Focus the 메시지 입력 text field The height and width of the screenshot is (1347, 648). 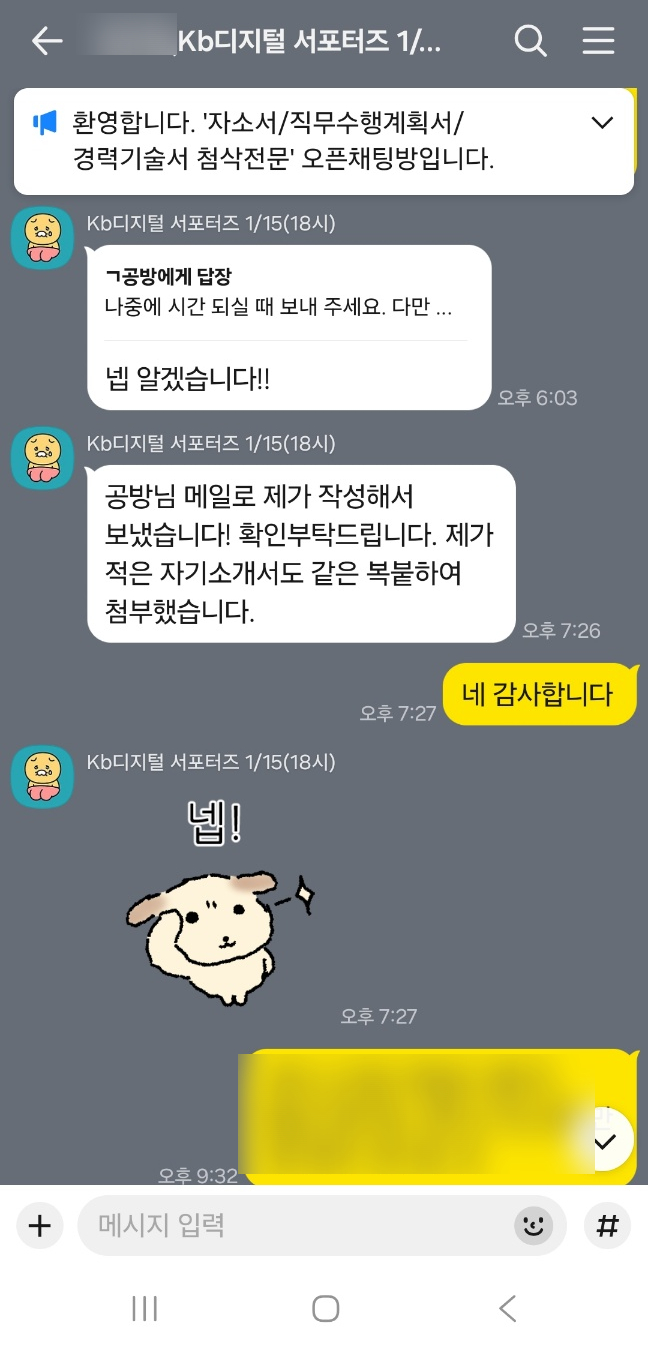coord(300,1226)
